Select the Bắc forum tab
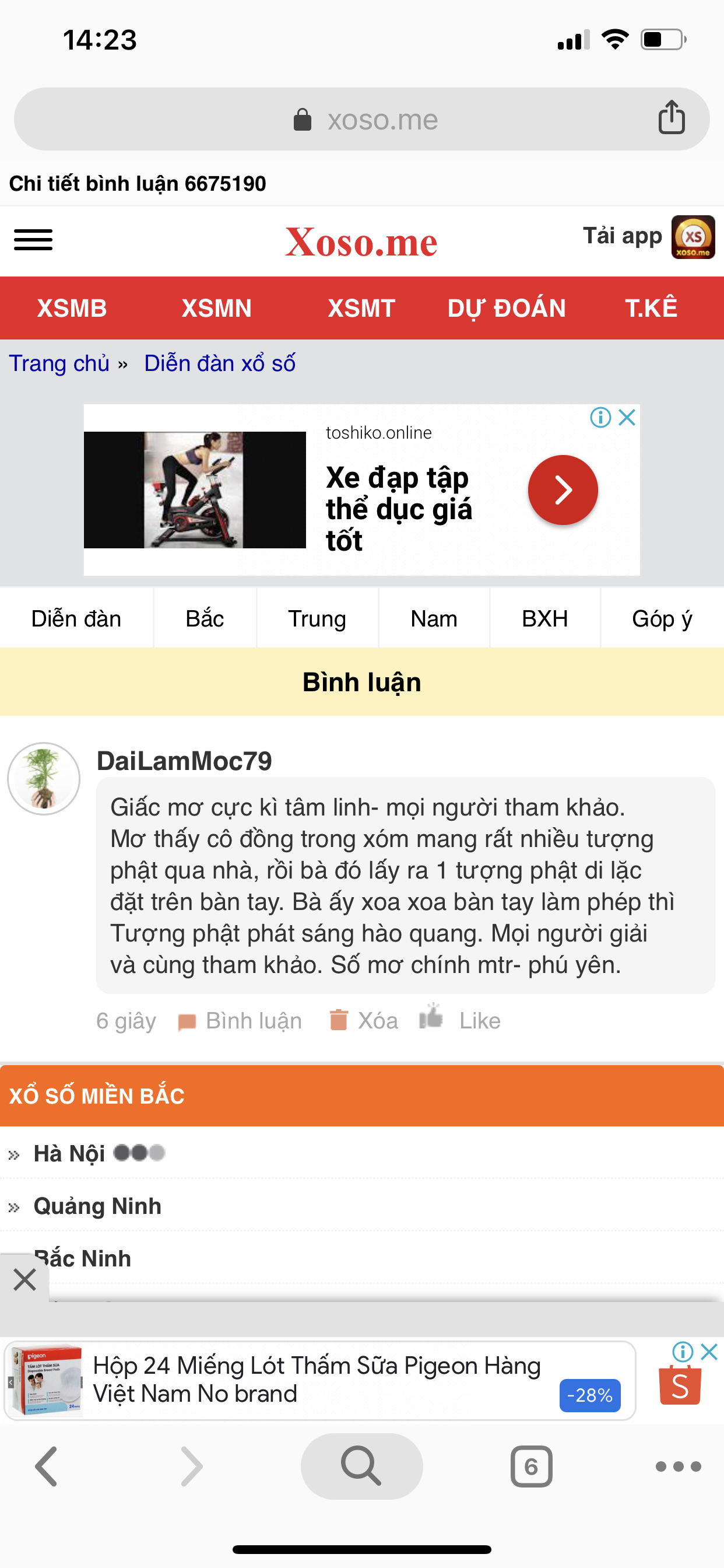The image size is (724, 1568). click(205, 618)
